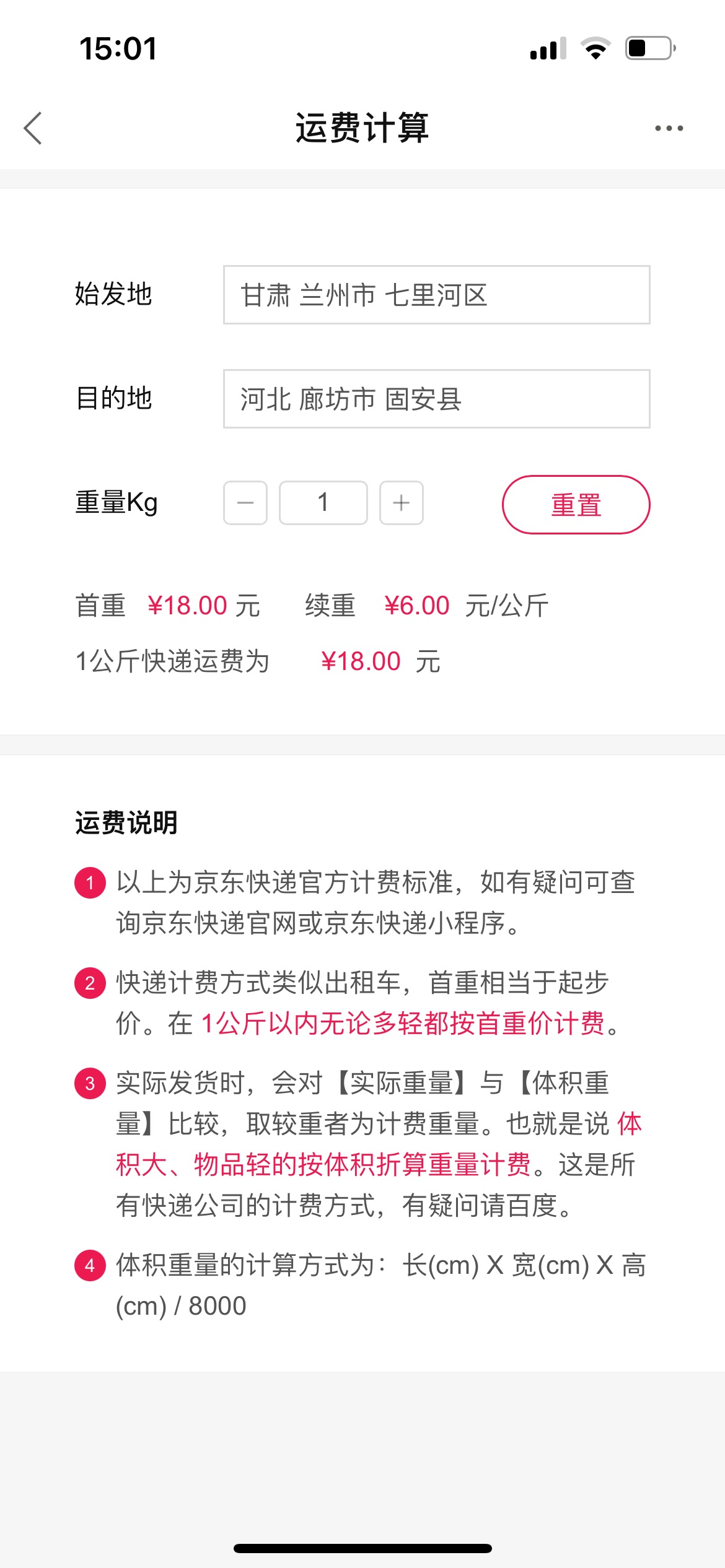Open the three-dot overflow menu
Viewport: 725px width, 1568px height.
pos(669,128)
